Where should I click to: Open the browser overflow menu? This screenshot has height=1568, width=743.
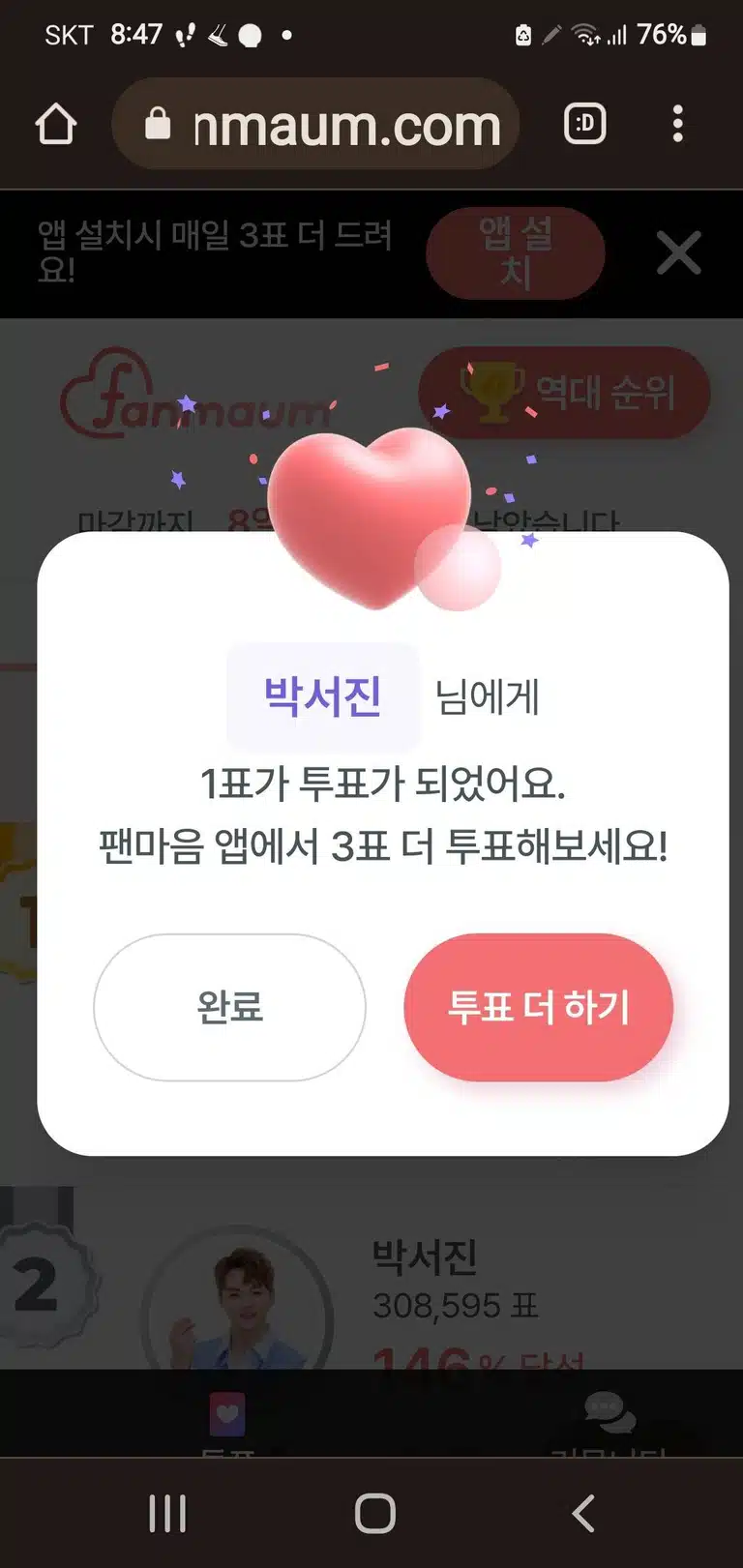[x=677, y=124]
